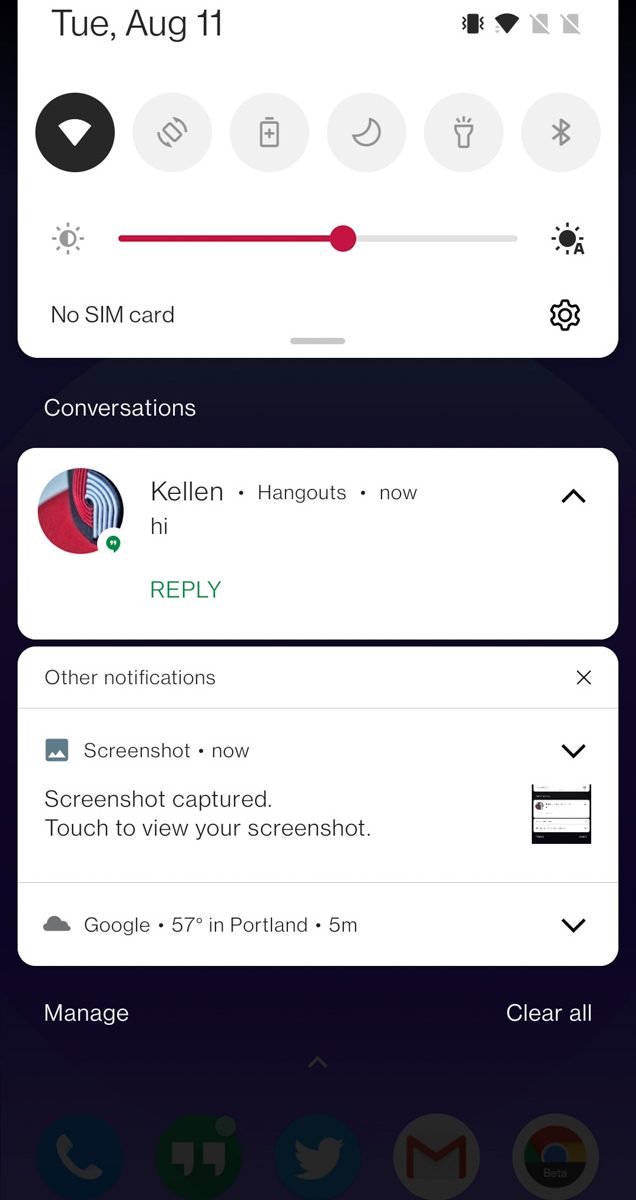Turn on battery saver toggle
The height and width of the screenshot is (1200, 636).
[269, 133]
